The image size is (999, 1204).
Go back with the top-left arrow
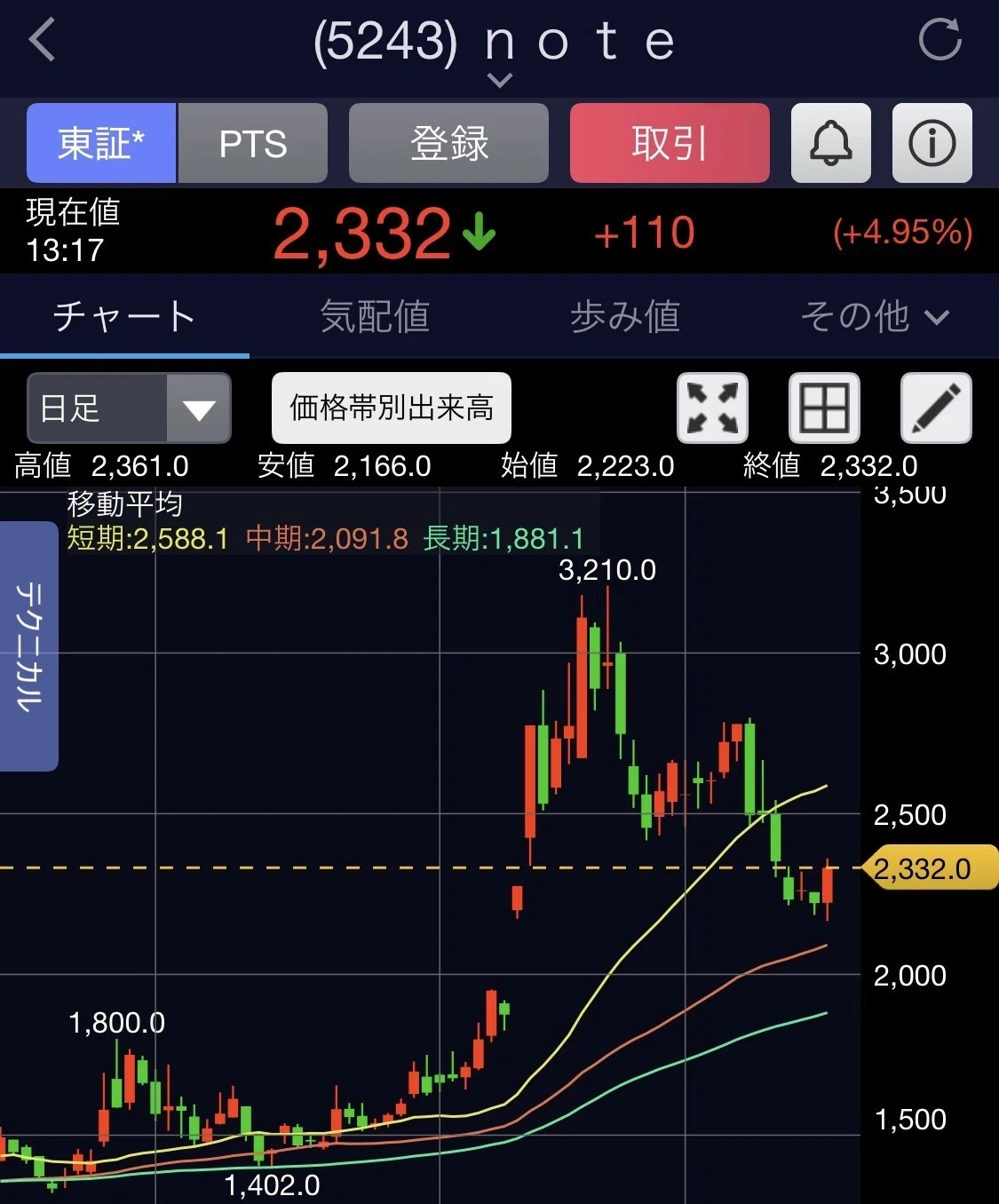[x=43, y=41]
